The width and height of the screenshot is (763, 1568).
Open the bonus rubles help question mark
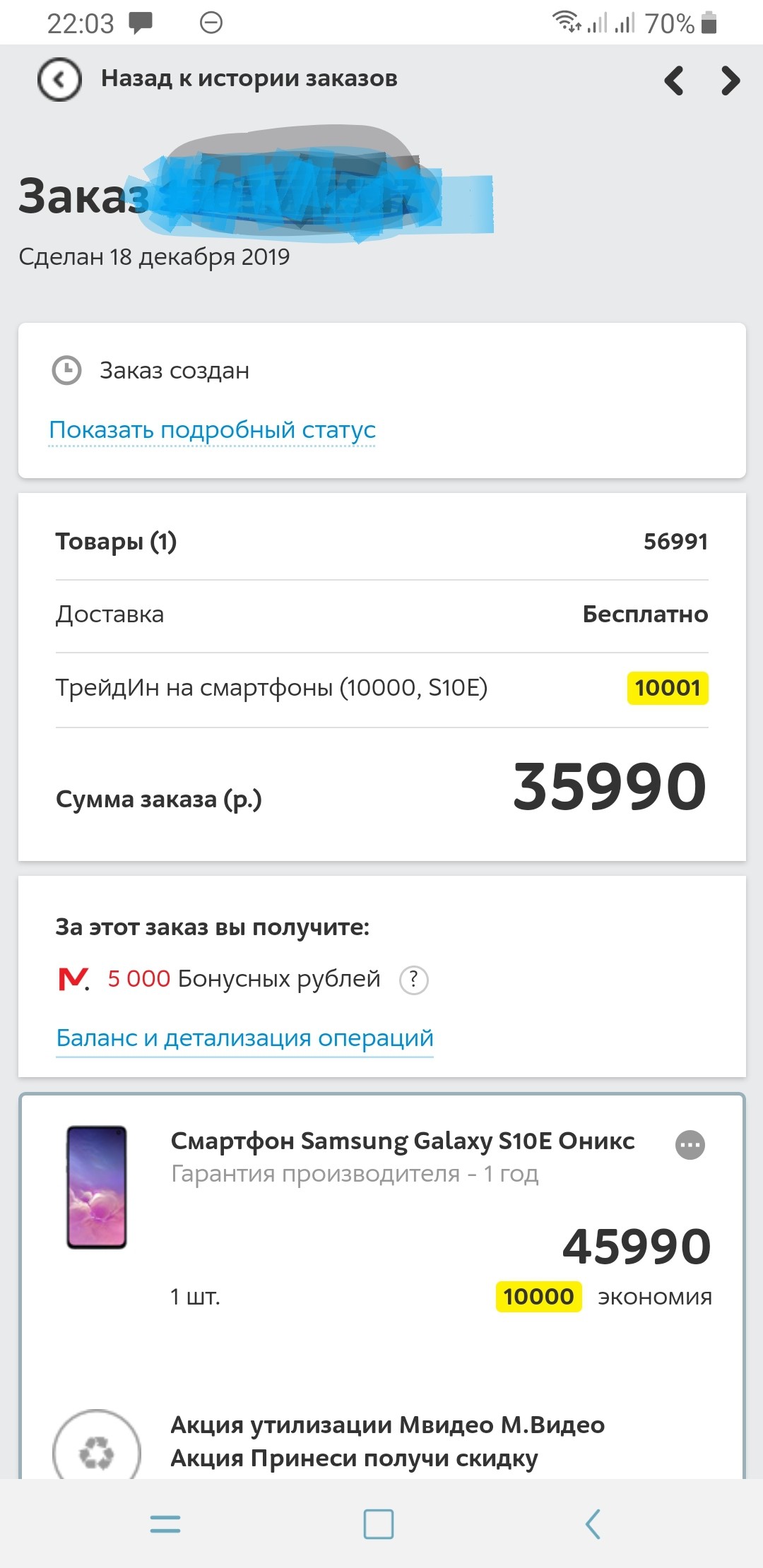[x=414, y=980]
